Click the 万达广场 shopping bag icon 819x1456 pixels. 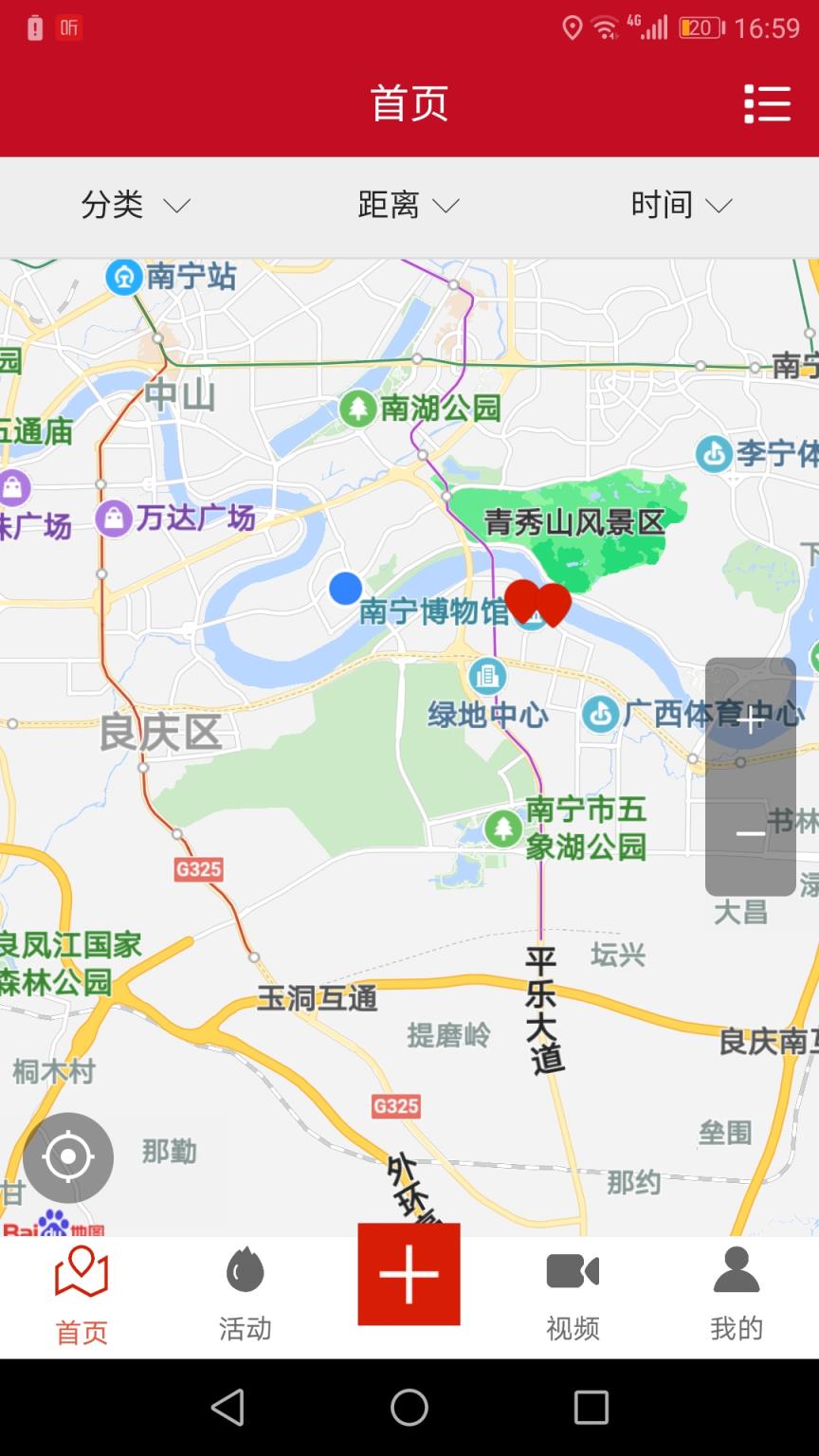pyautogui.click(x=116, y=518)
